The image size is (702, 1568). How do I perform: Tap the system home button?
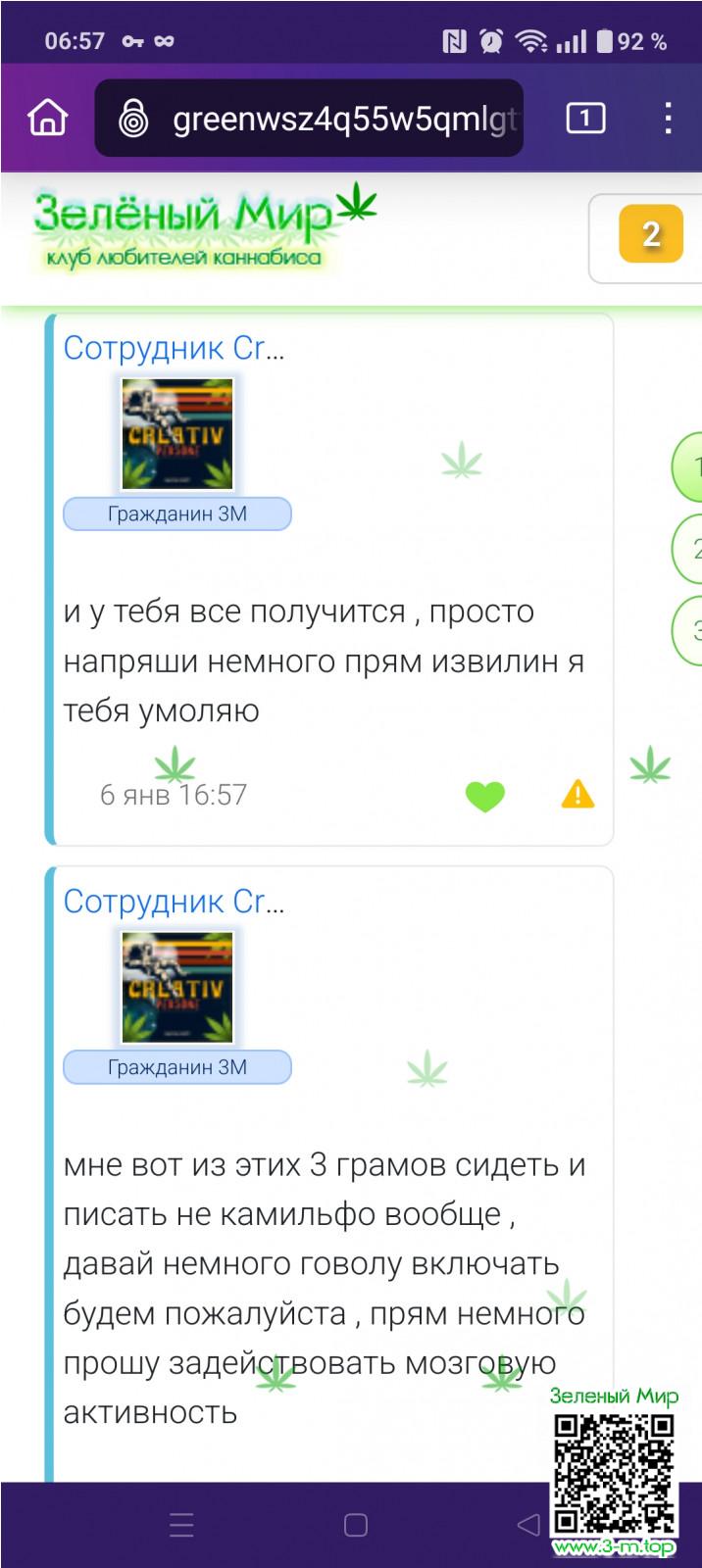(x=356, y=1525)
